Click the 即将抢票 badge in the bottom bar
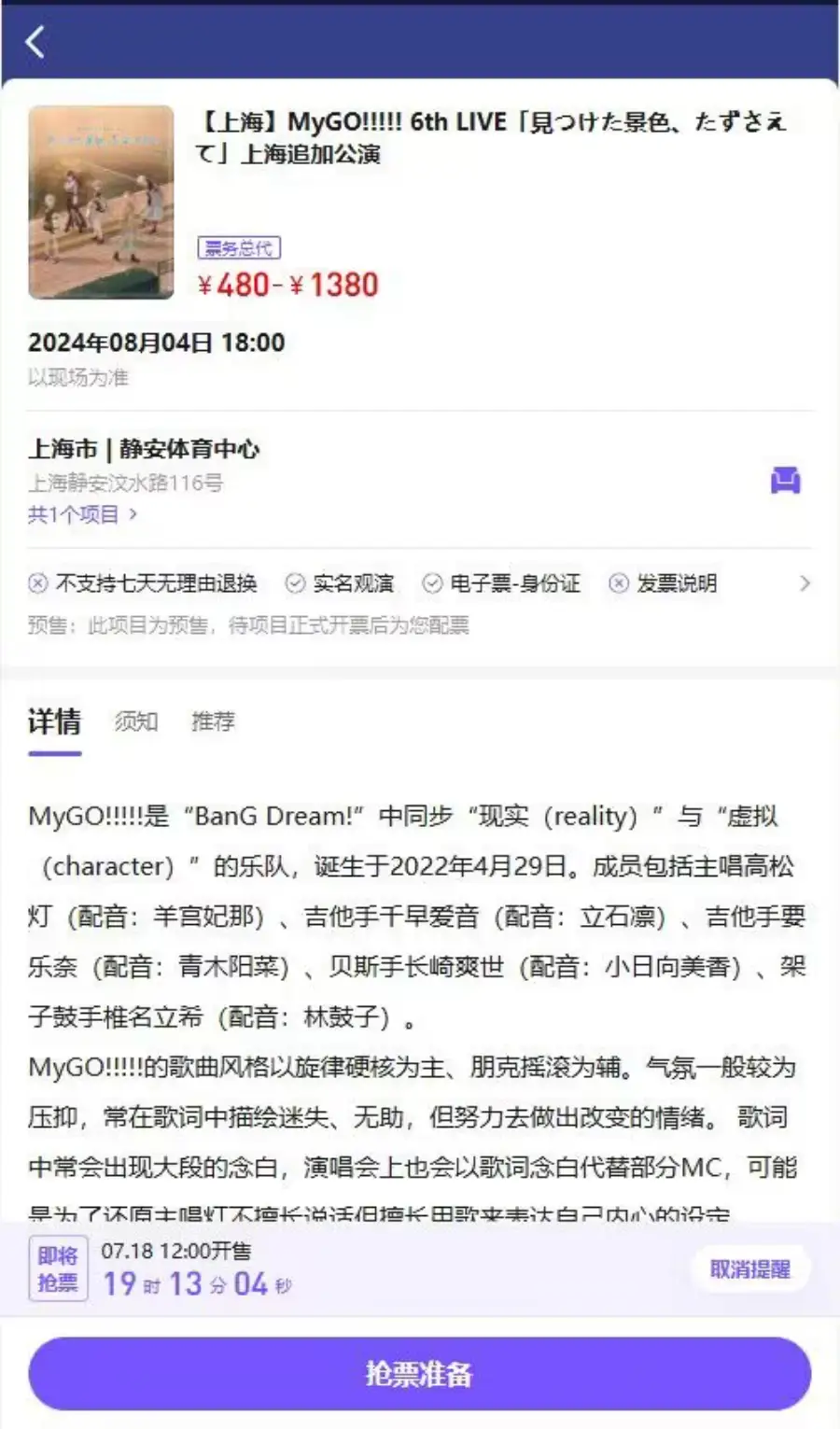Image resolution: width=840 pixels, height=1429 pixels. point(58,1268)
